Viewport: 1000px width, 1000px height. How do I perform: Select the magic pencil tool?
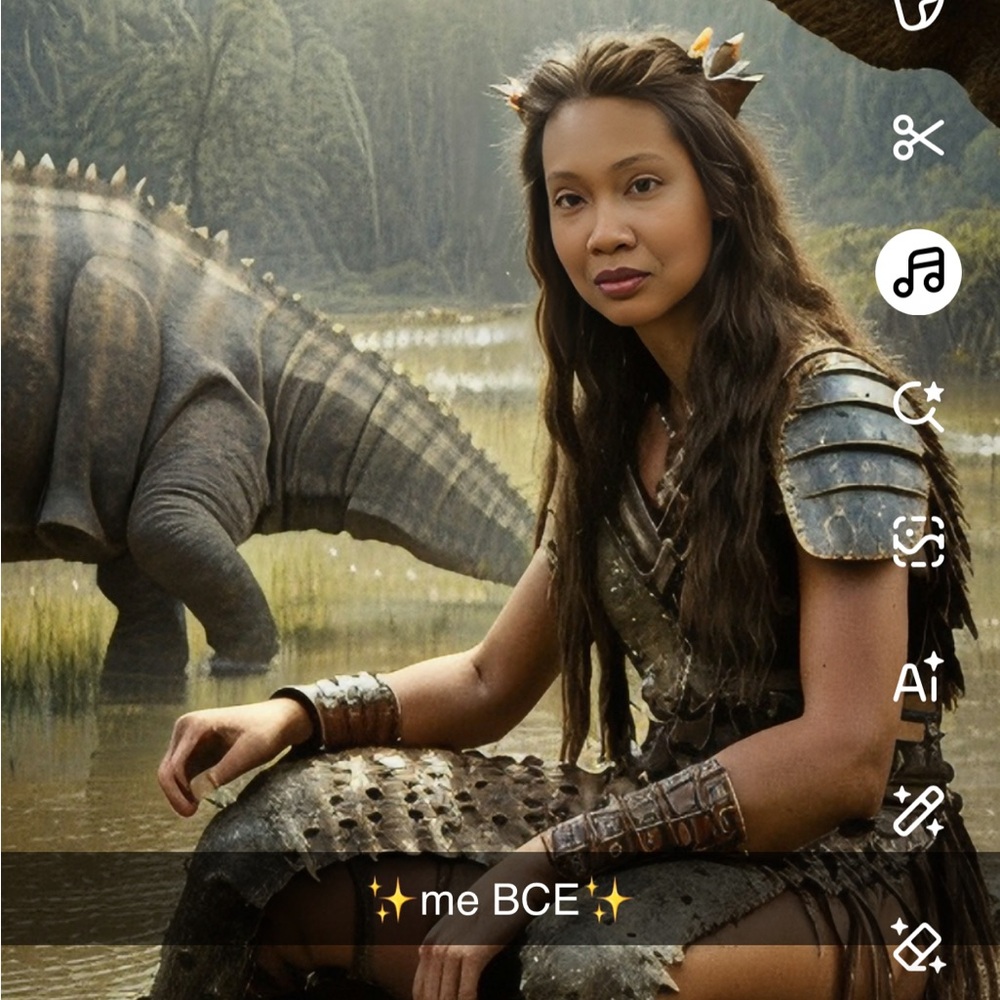point(918,811)
